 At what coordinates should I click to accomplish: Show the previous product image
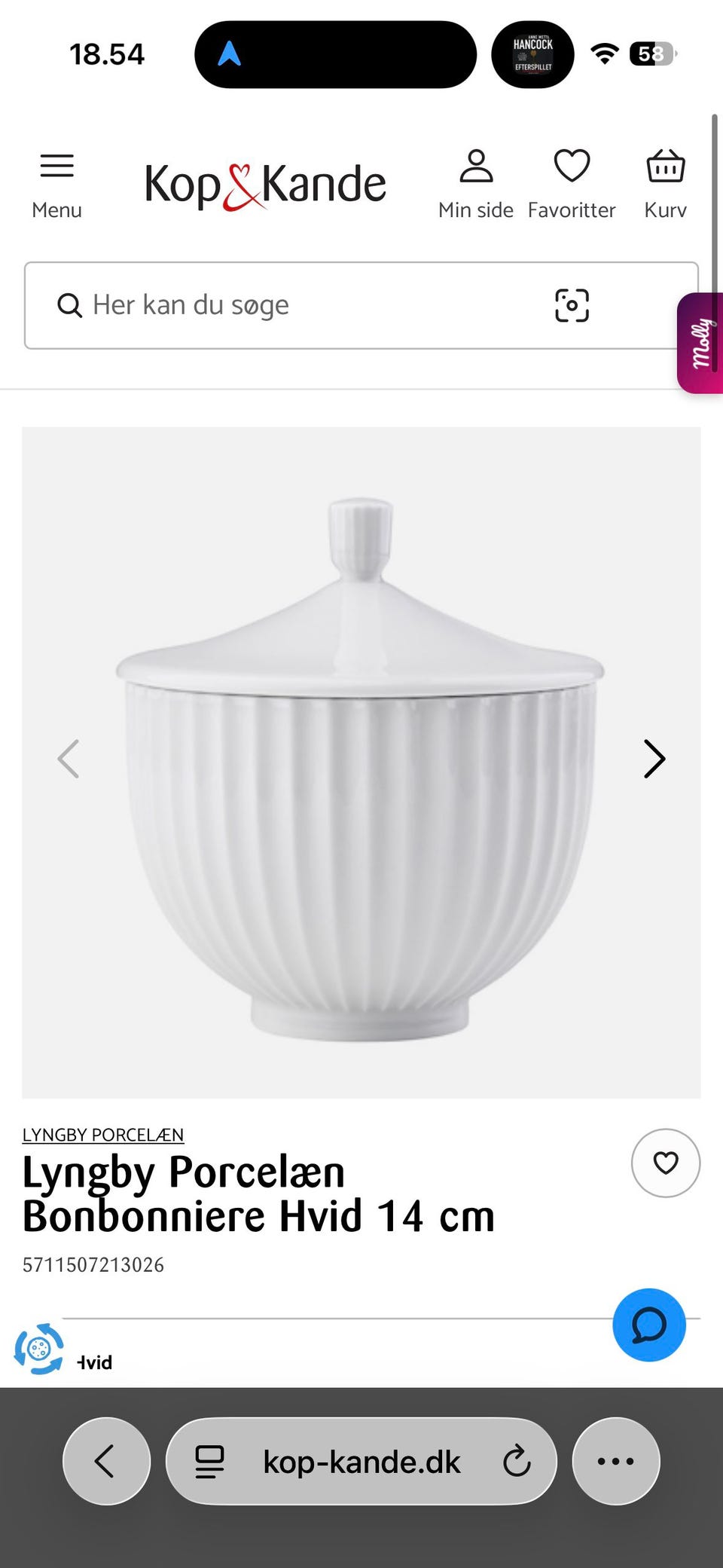(68, 759)
